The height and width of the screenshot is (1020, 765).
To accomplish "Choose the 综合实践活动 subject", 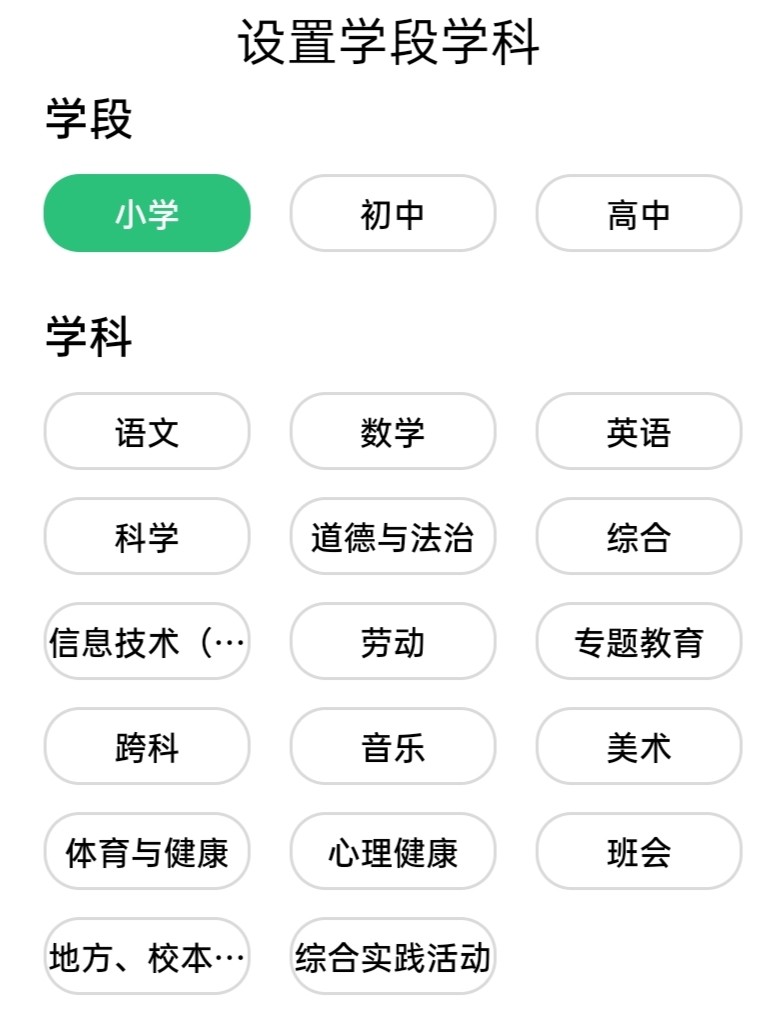I will coord(392,957).
